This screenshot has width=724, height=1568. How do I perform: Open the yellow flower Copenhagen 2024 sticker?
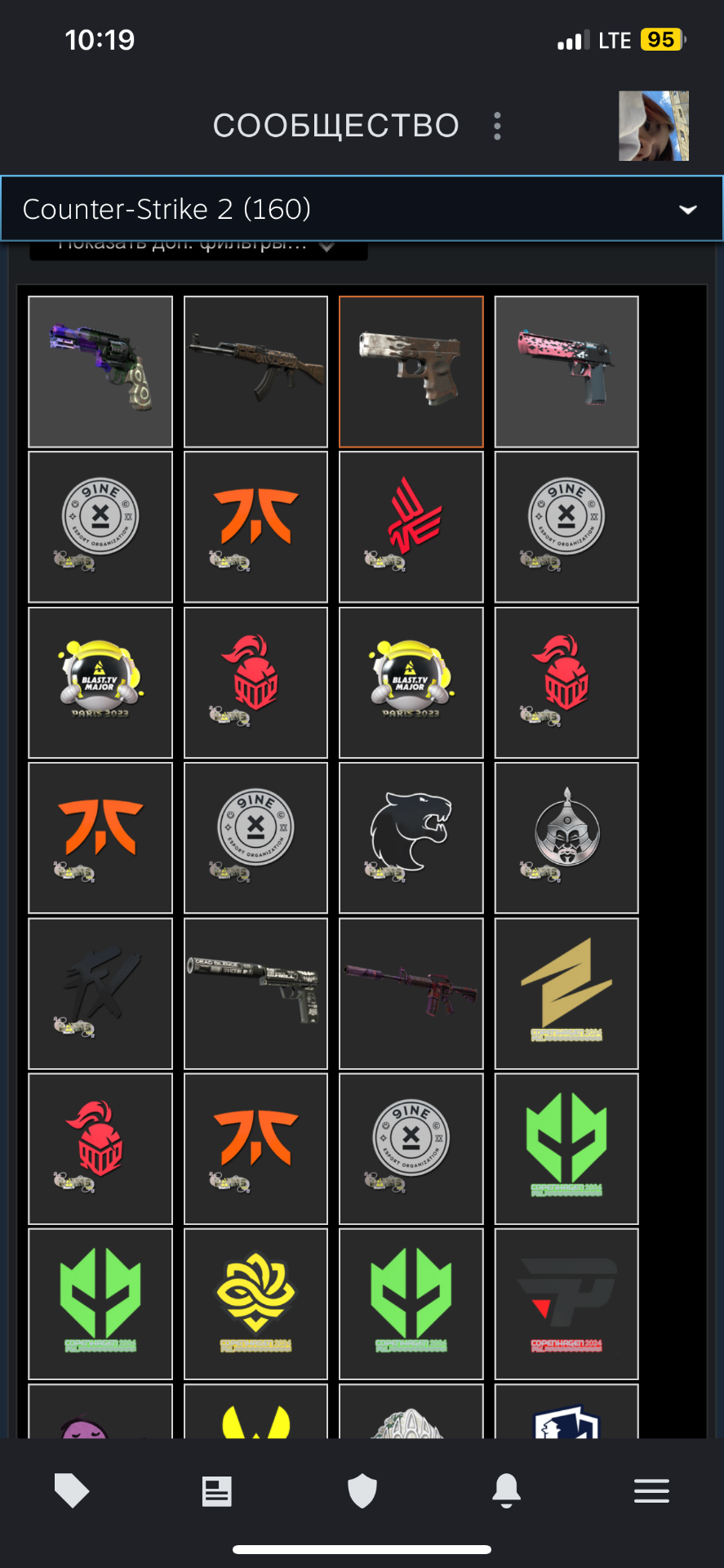255,1303
